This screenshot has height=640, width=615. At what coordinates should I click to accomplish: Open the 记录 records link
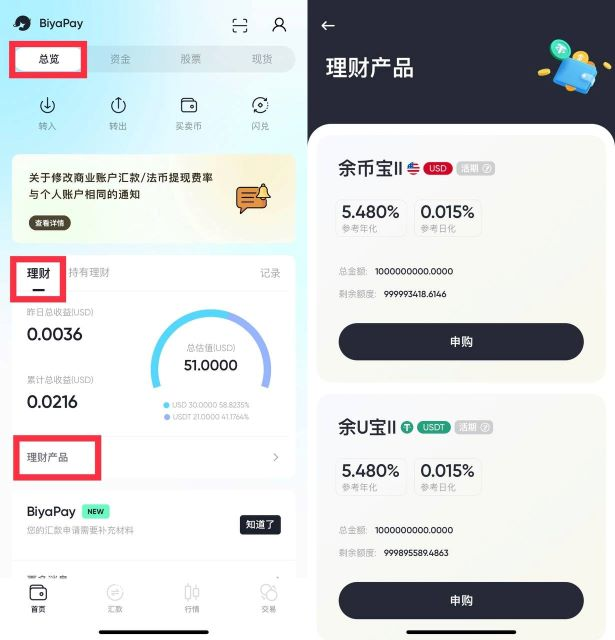pos(270,273)
